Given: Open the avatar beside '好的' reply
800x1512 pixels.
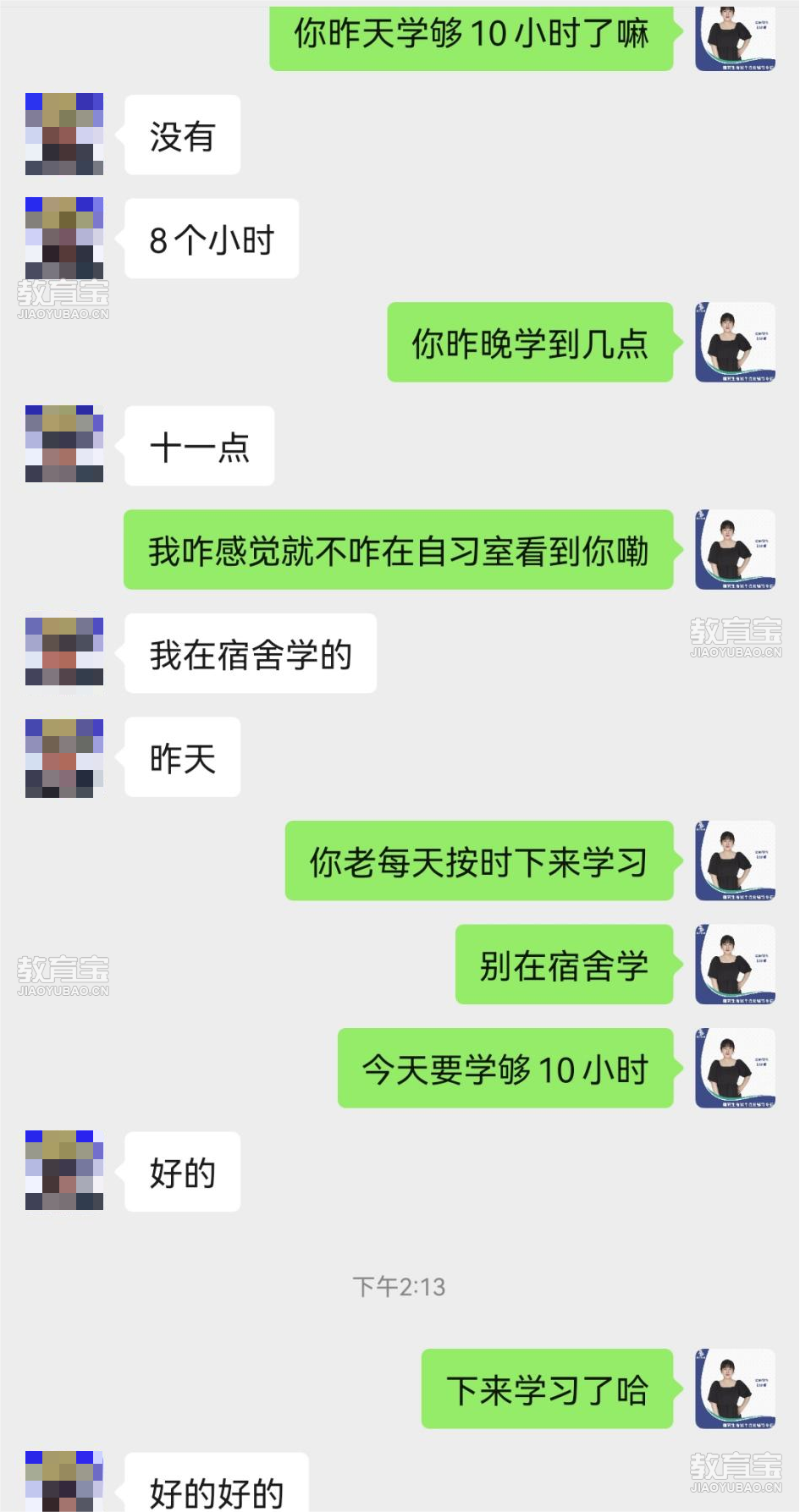Looking at the screenshot, I should point(64,1171).
